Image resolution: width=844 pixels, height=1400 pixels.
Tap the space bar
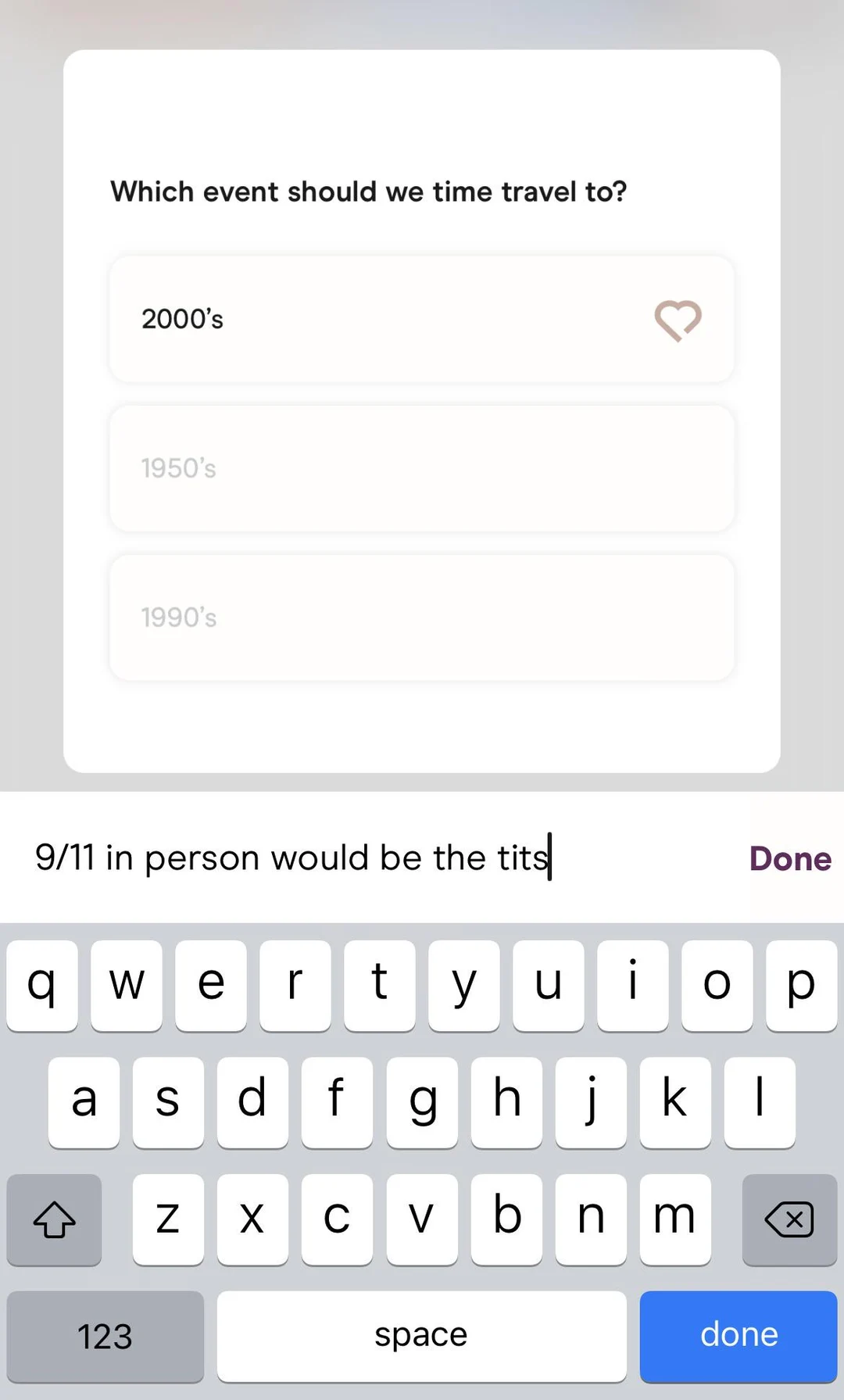pos(421,1335)
